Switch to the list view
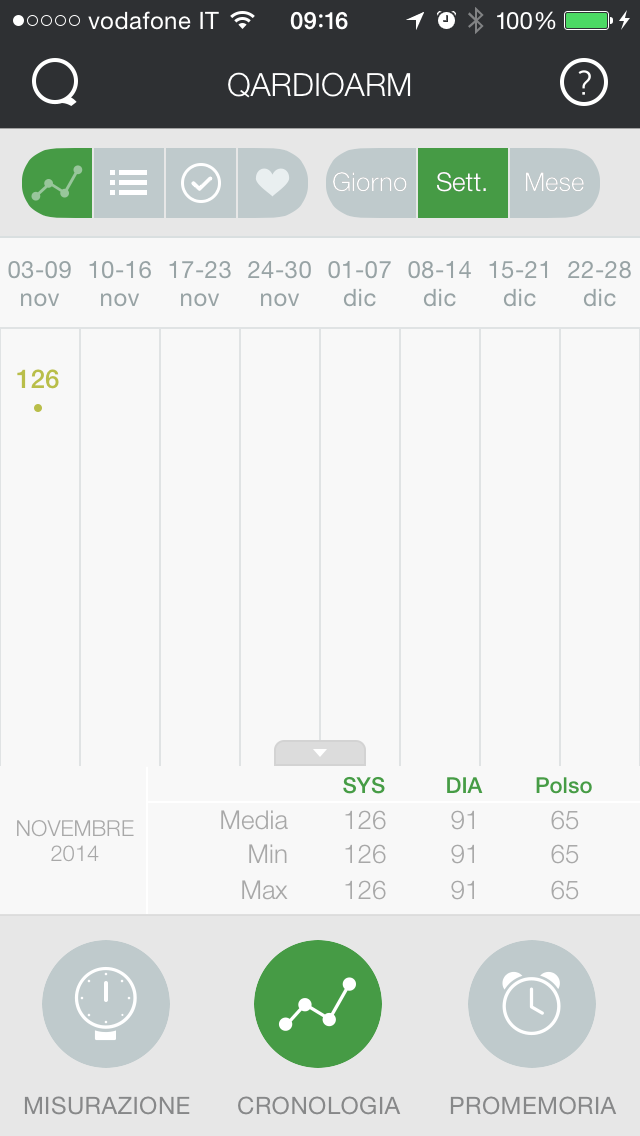The image size is (640, 1136). pos(129,183)
